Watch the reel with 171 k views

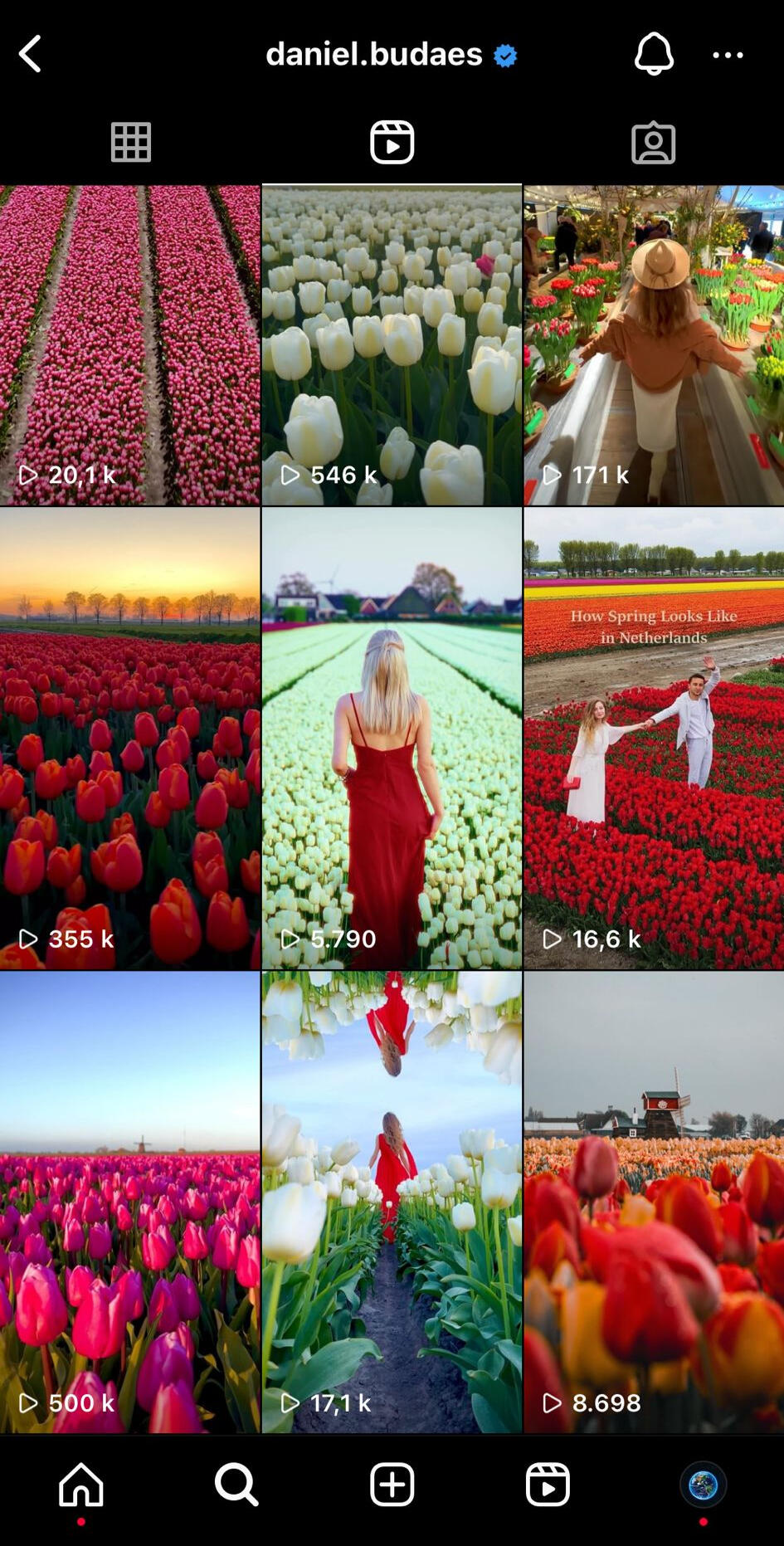(x=654, y=344)
